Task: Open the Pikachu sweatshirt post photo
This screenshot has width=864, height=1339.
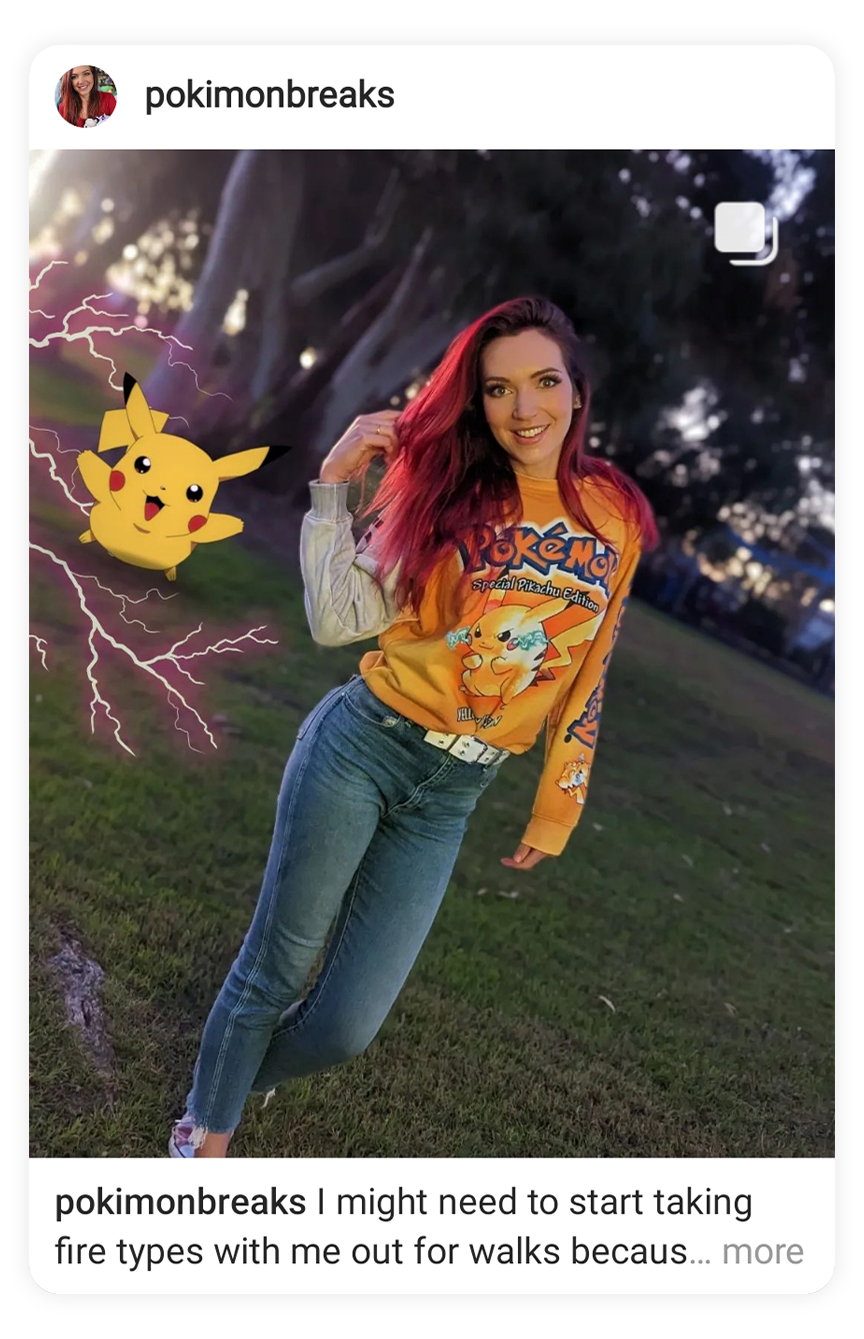Action: 431,652
